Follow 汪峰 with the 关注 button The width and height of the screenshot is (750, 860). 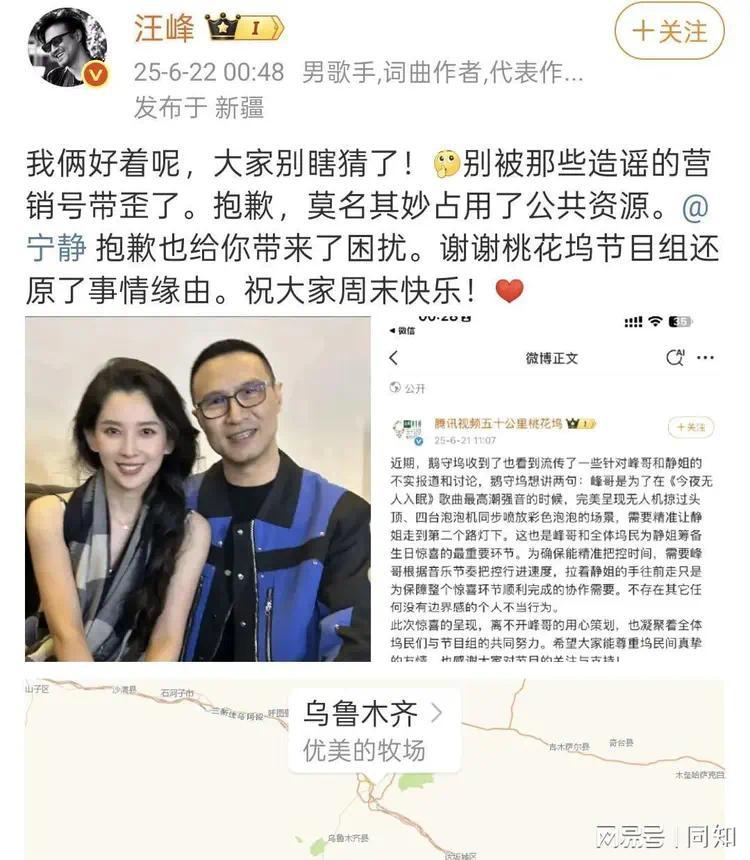click(x=668, y=31)
